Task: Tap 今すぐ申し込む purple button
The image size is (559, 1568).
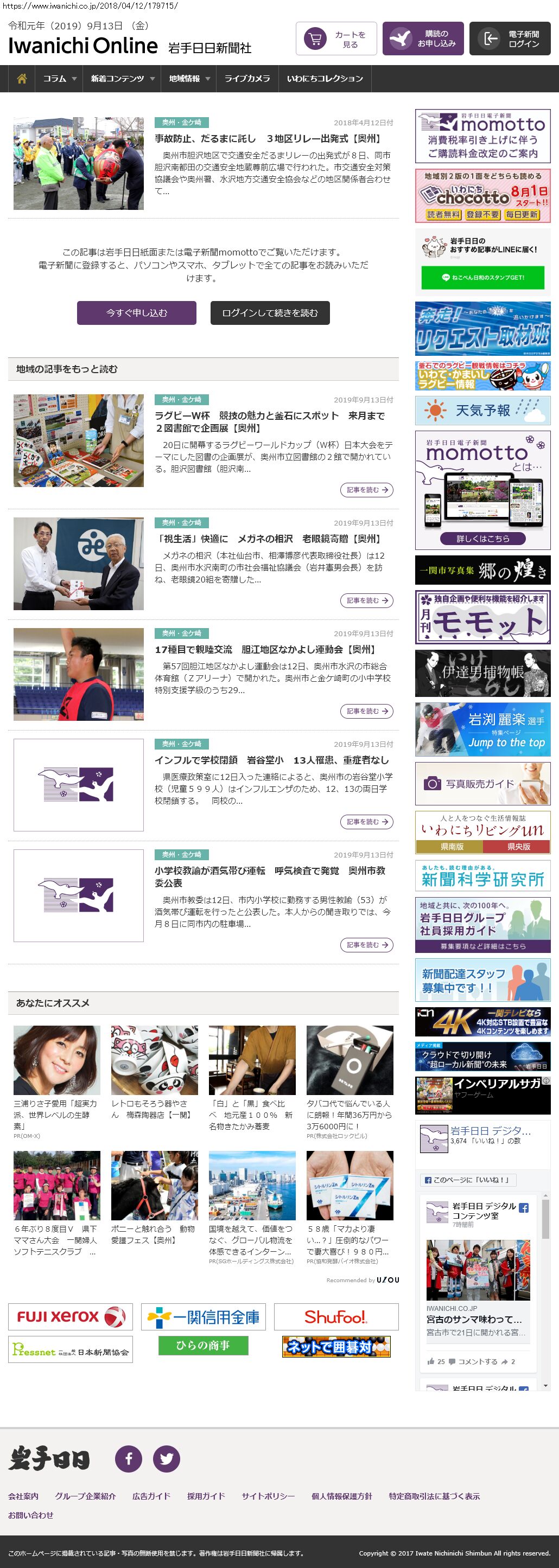Action: 136,313
